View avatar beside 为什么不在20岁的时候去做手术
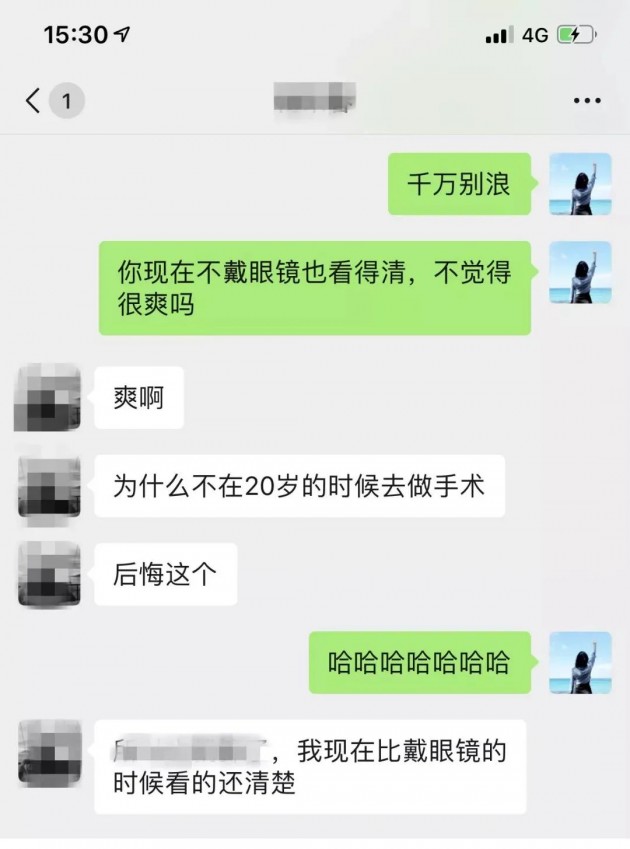The image size is (630, 849). (48, 485)
